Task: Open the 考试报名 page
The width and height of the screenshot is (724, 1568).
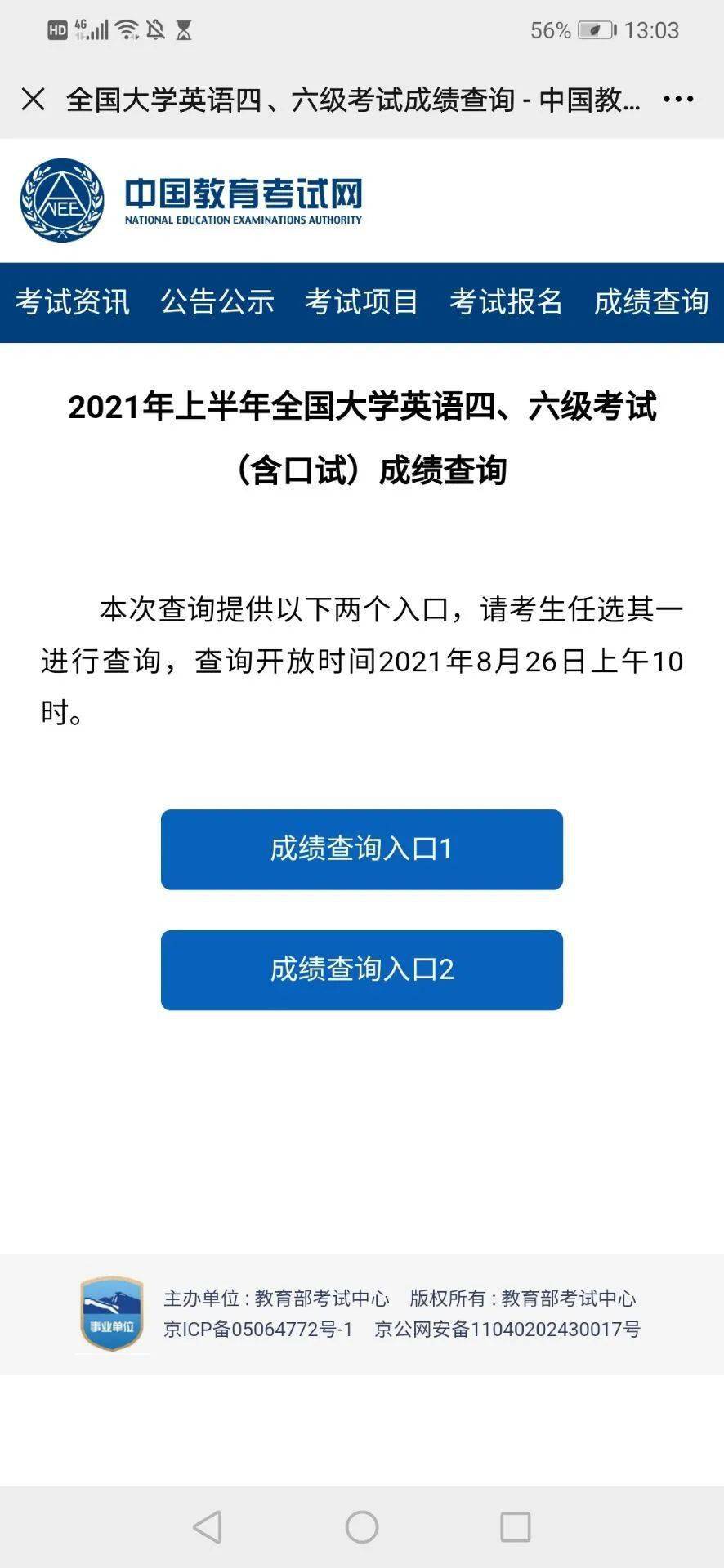Action: click(x=505, y=302)
